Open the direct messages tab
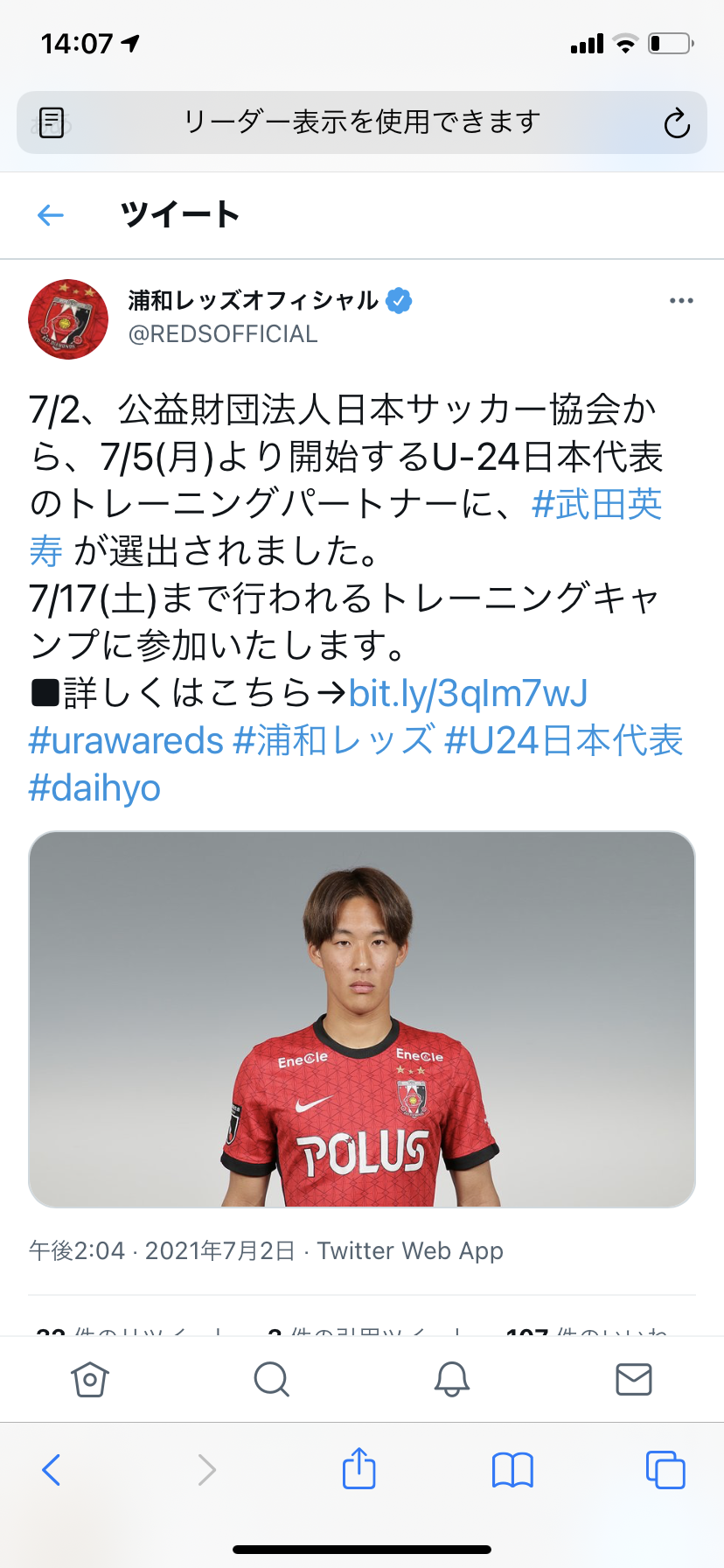Viewport: 724px width, 1568px height. click(633, 1379)
